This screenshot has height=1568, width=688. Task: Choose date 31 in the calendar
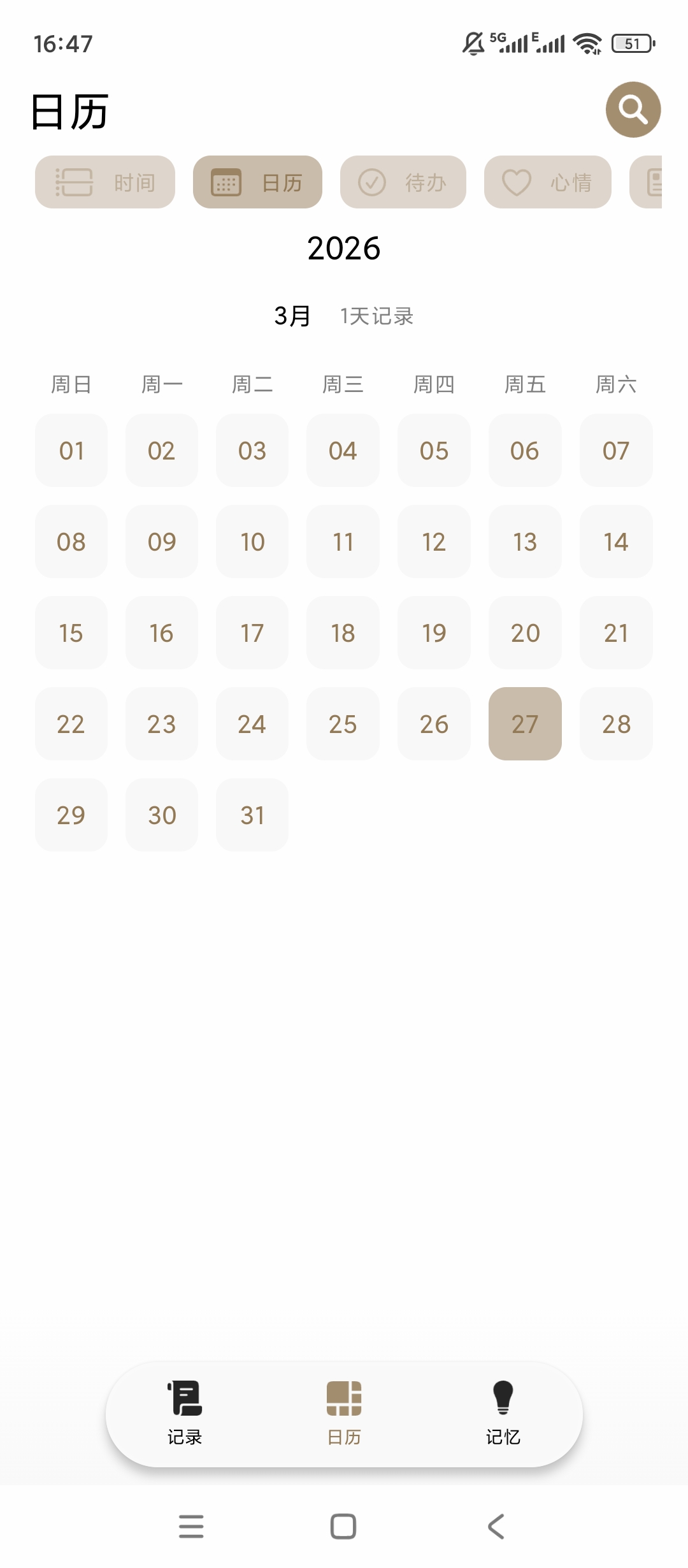[x=252, y=815]
